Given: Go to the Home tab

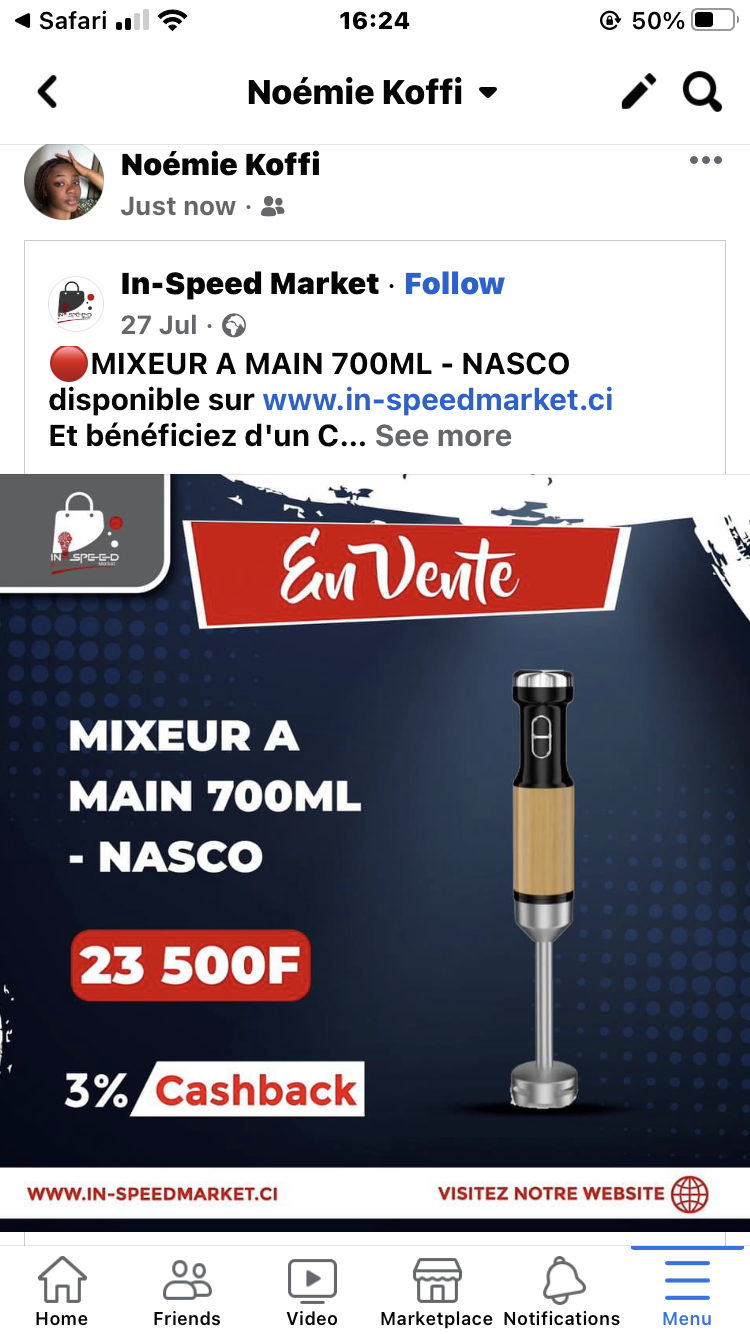Looking at the screenshot, I should (x=62, y=1292).
